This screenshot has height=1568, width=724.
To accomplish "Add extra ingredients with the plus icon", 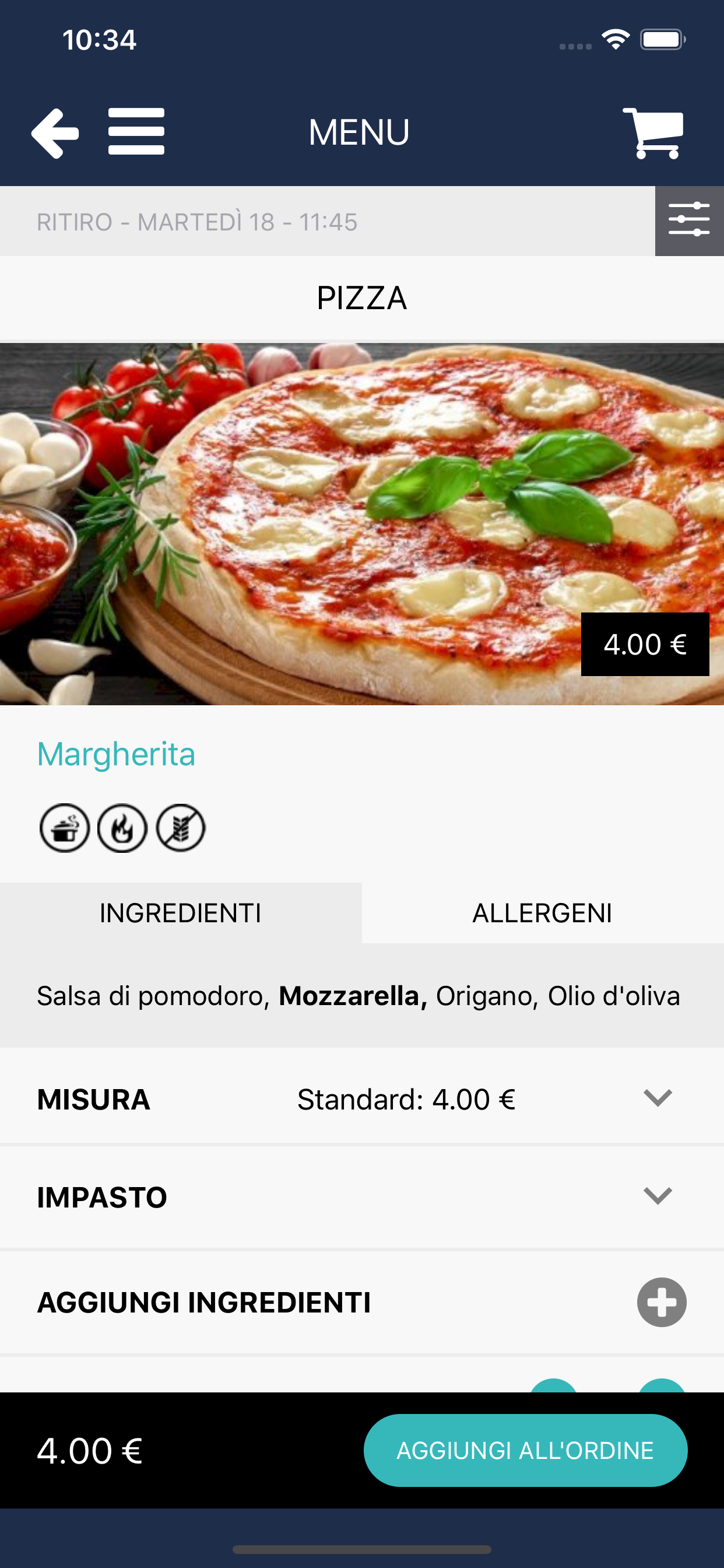I will point(661,1302).
